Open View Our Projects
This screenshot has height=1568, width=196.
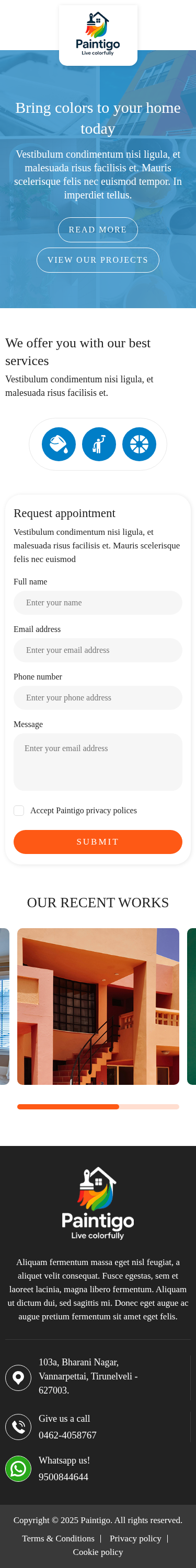pos(98,260)
